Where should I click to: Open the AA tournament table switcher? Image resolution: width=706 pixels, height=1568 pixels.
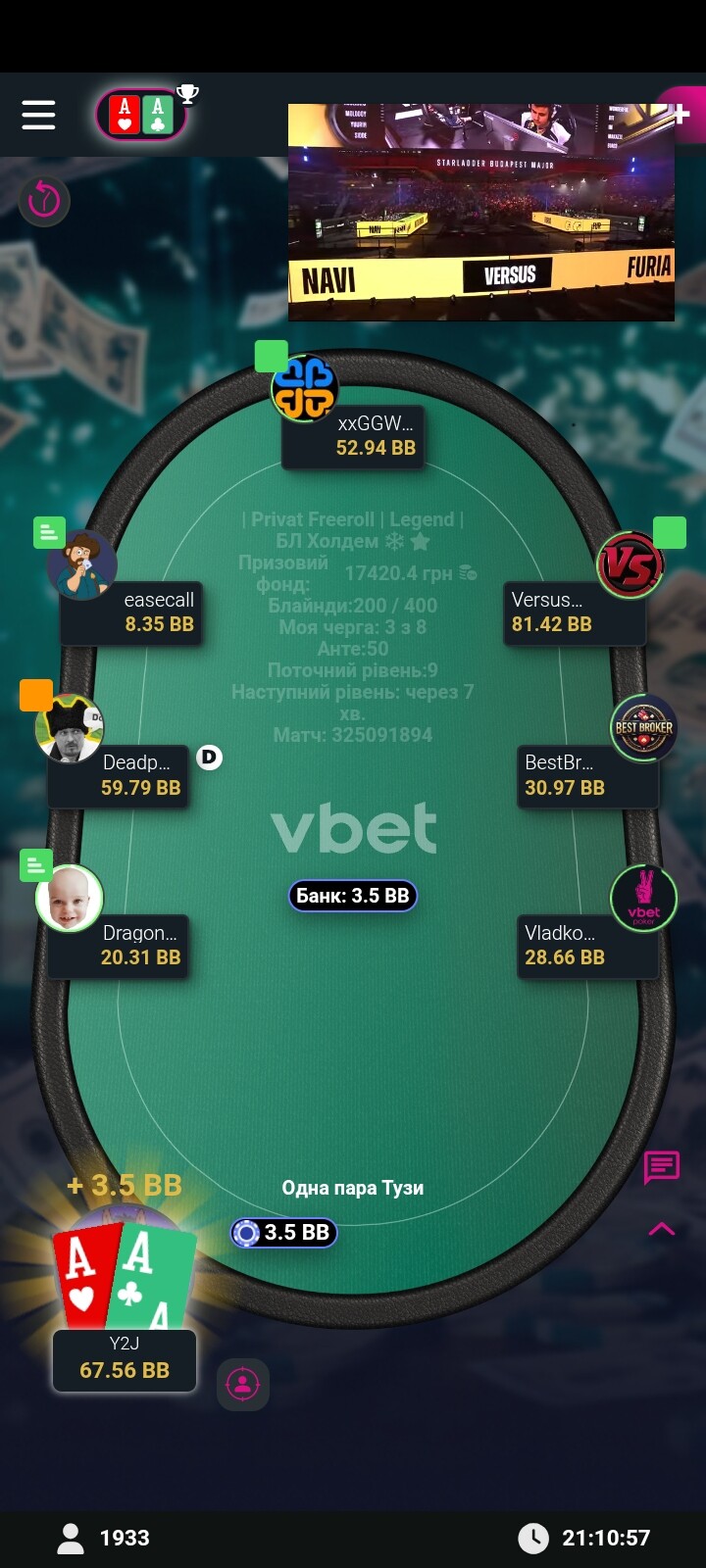pos(141,116)
